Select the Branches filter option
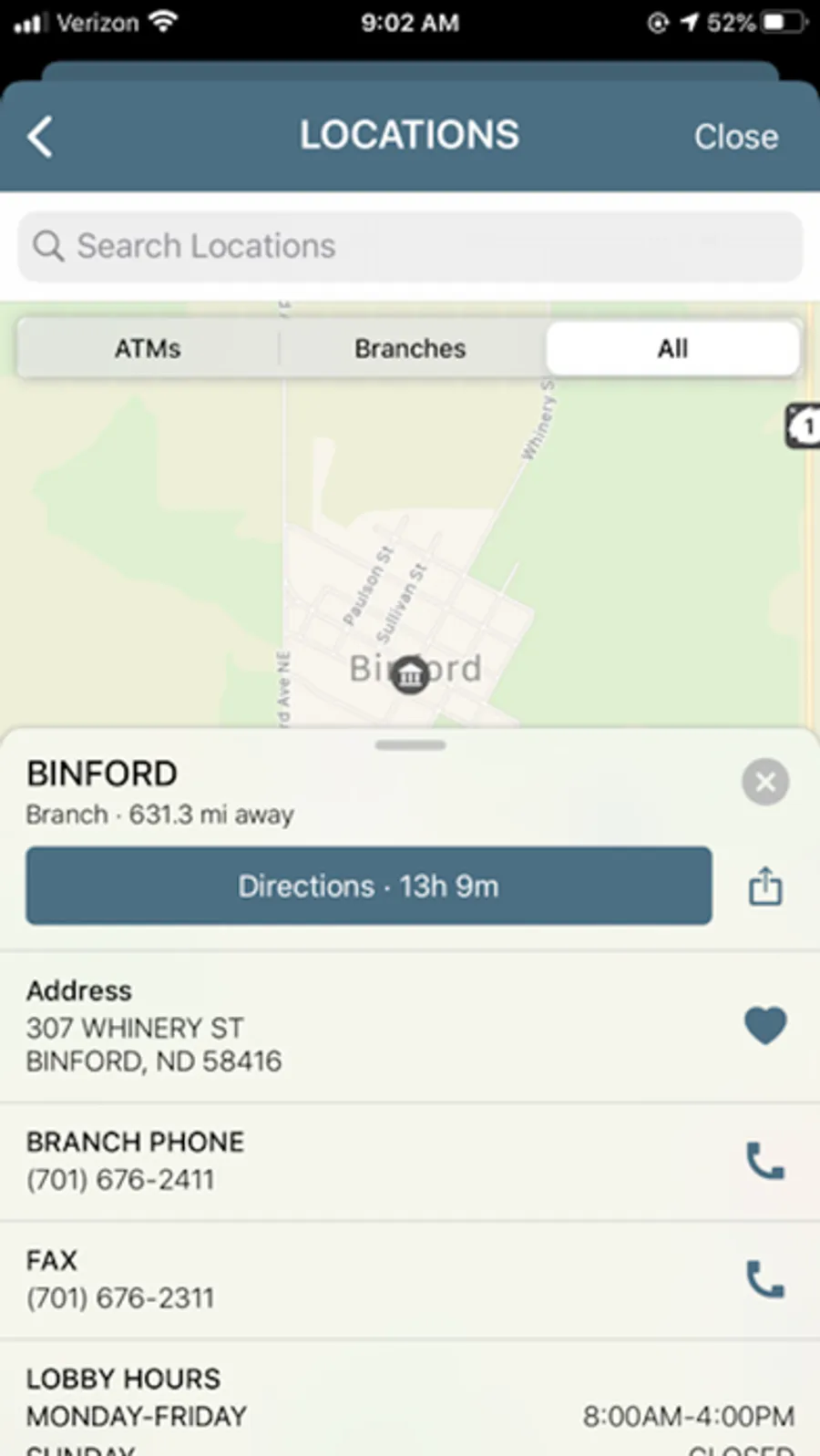The height and width of the screenshot is (1456, 820). (410, 348)
